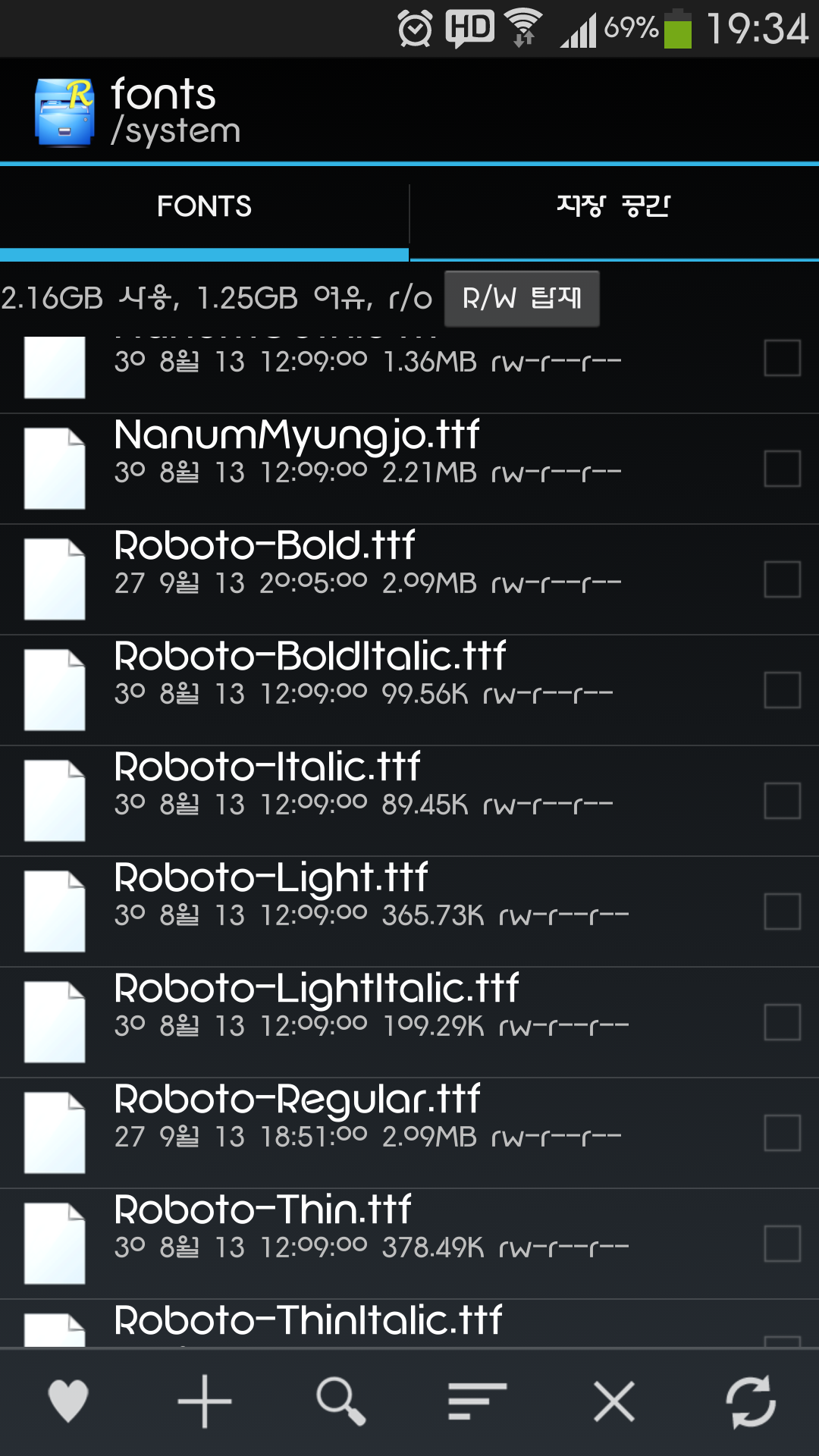The height and width of the screenshot is (1456, 819).
Task: Mount as R/W using R/W 탑재 button
Action: pyautogui.click(x=522, y=299)
